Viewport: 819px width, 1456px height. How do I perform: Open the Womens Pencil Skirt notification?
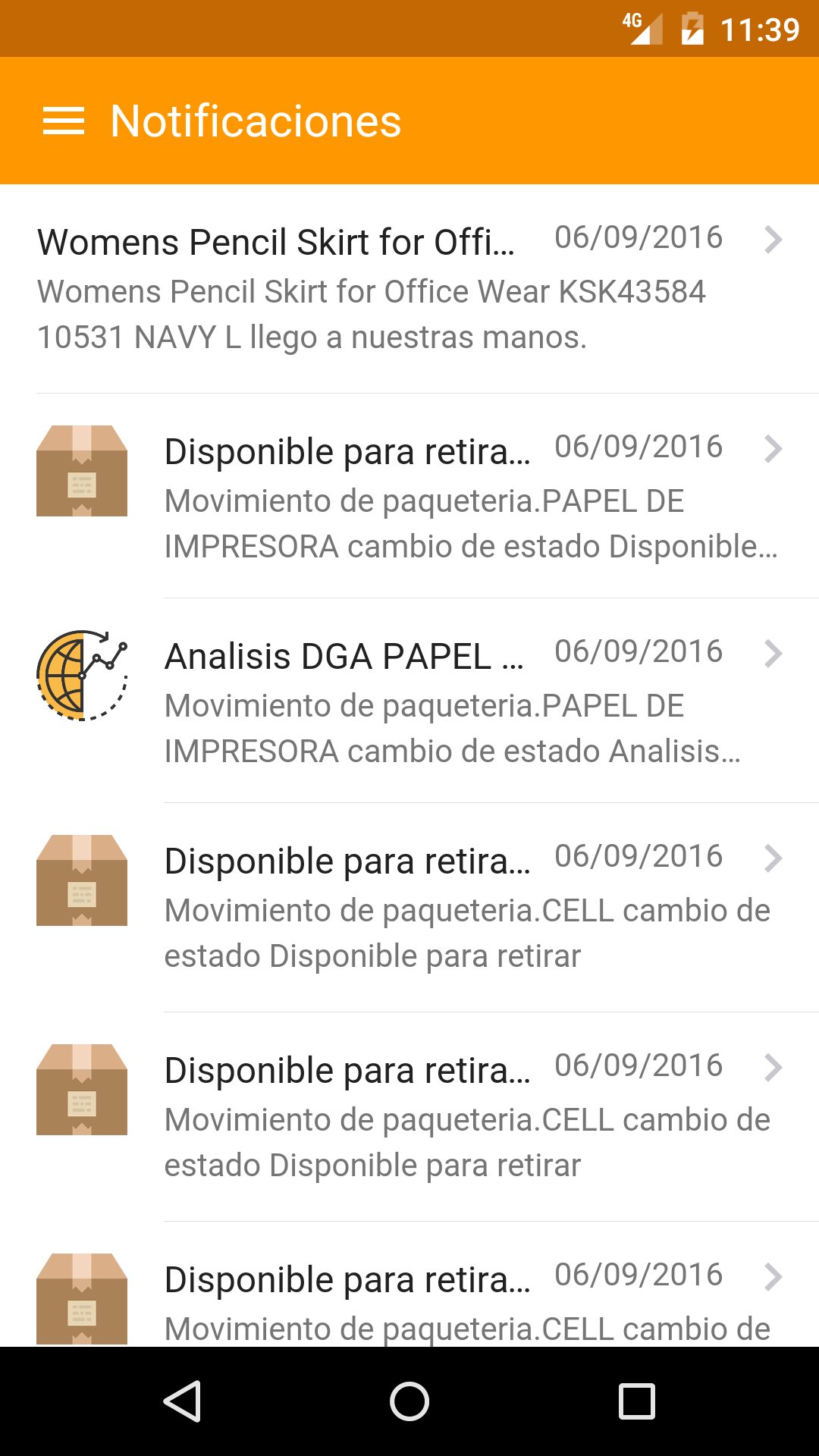pyautogui.click(x=409, y=288)
